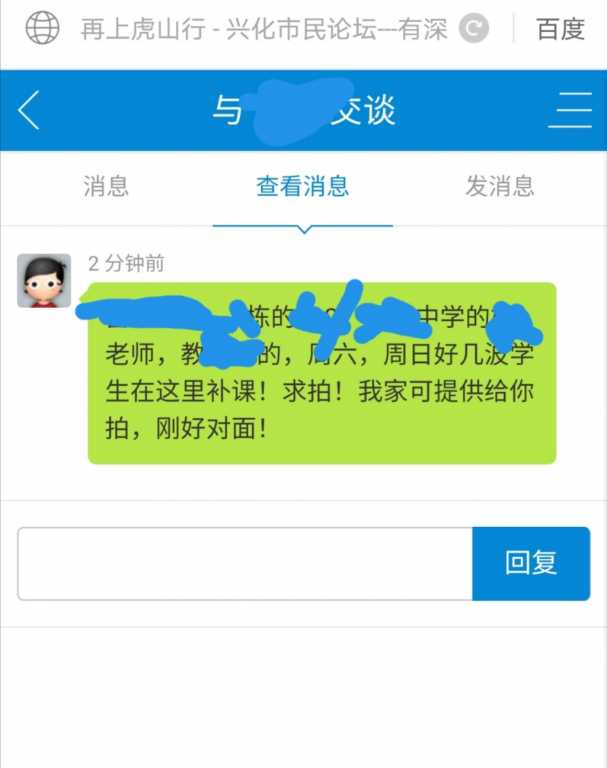Tap the browser address bar title

point(264,29)
